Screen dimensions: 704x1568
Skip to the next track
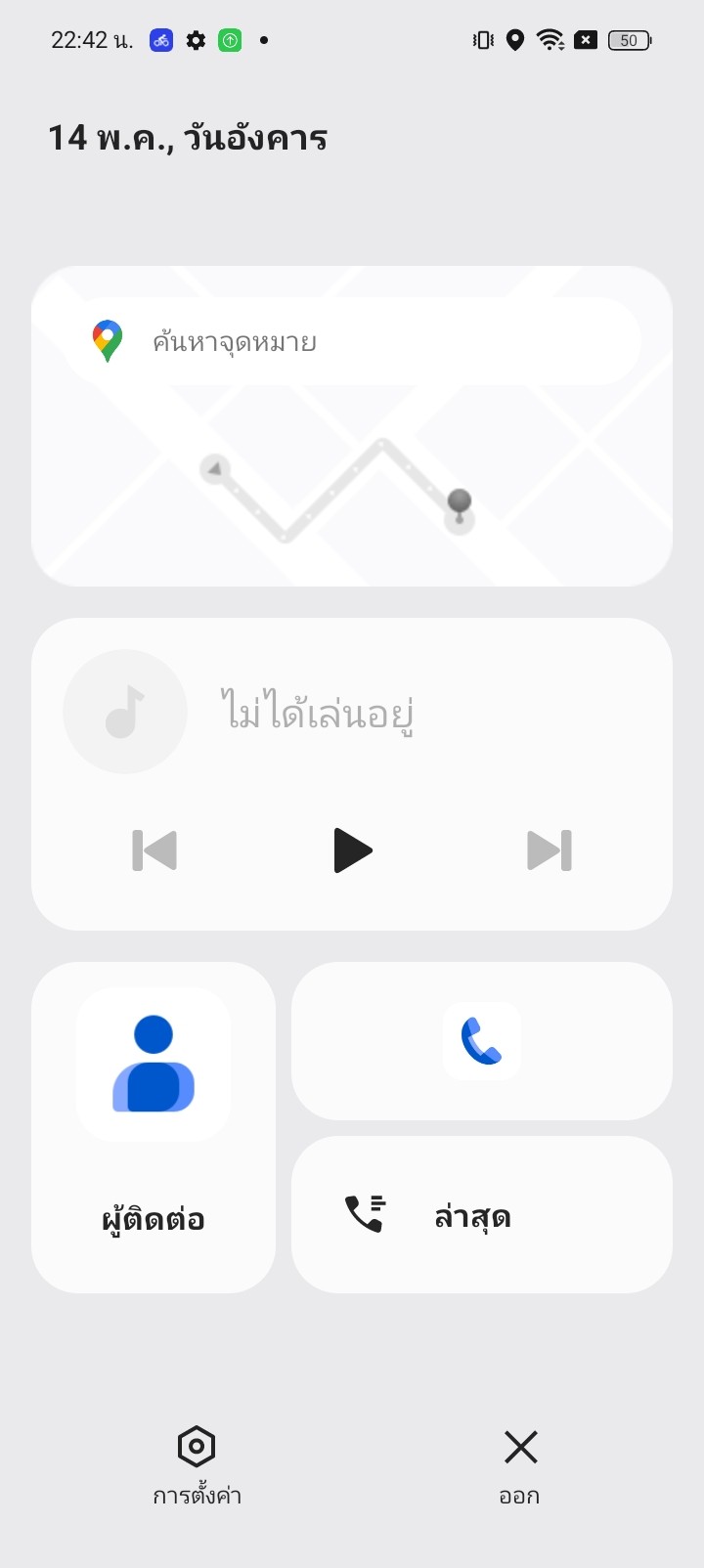click(549, 849)
